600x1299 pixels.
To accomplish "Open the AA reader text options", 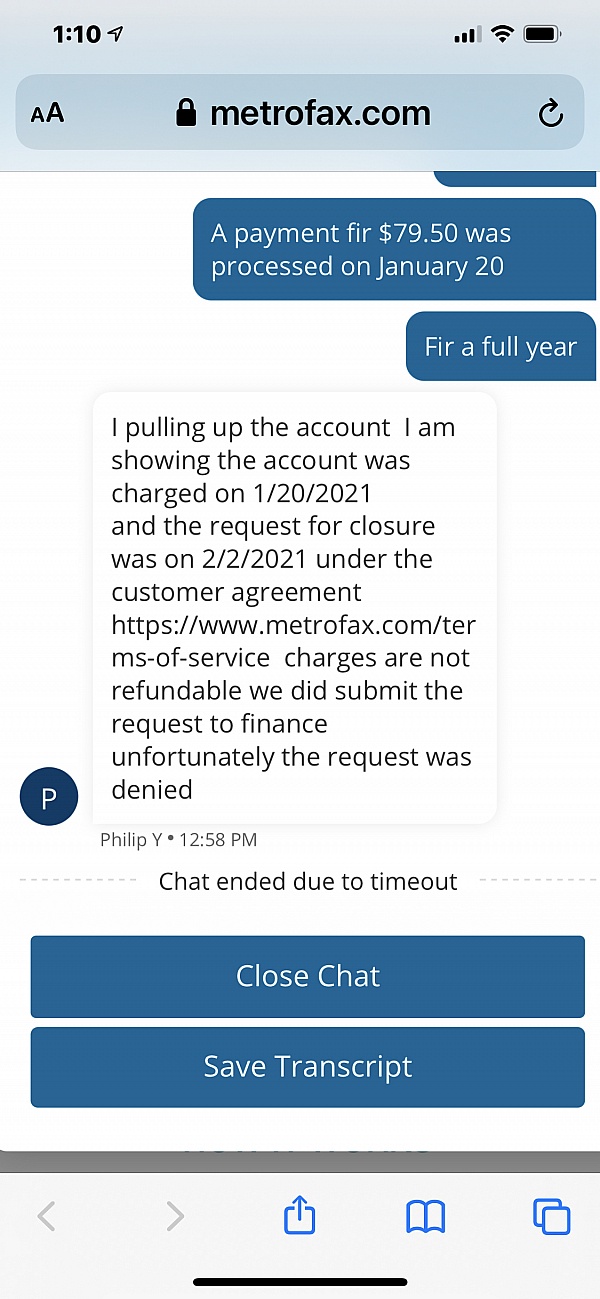I will coord(47,114).
